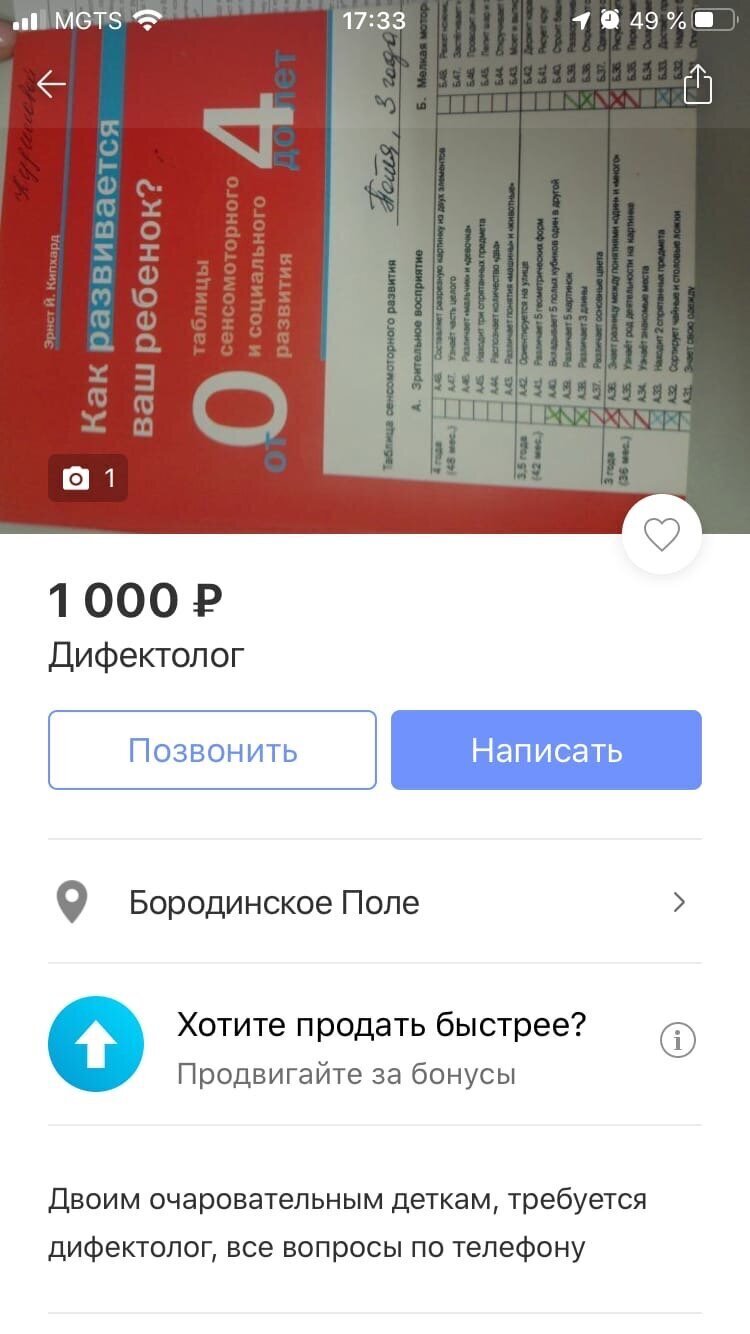Image resolution: width=750 pixels, height=1334 pixels.
Task: Open details via the right-facing arrow
Action: [x=681, y=901]
